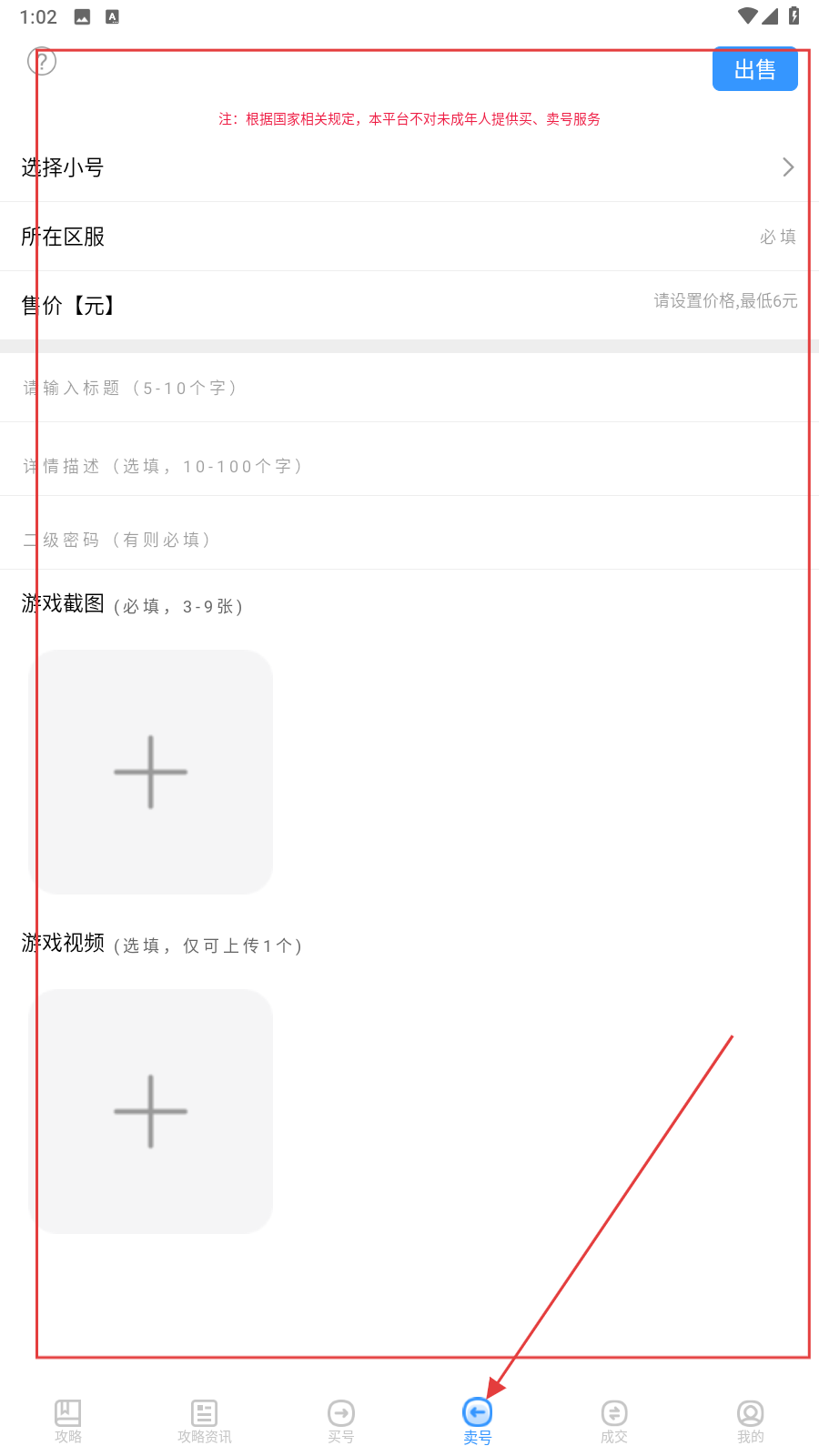Switch to the 攻略资讯 tab
Screen dimensions: 819x1456
pos(205,1421)
